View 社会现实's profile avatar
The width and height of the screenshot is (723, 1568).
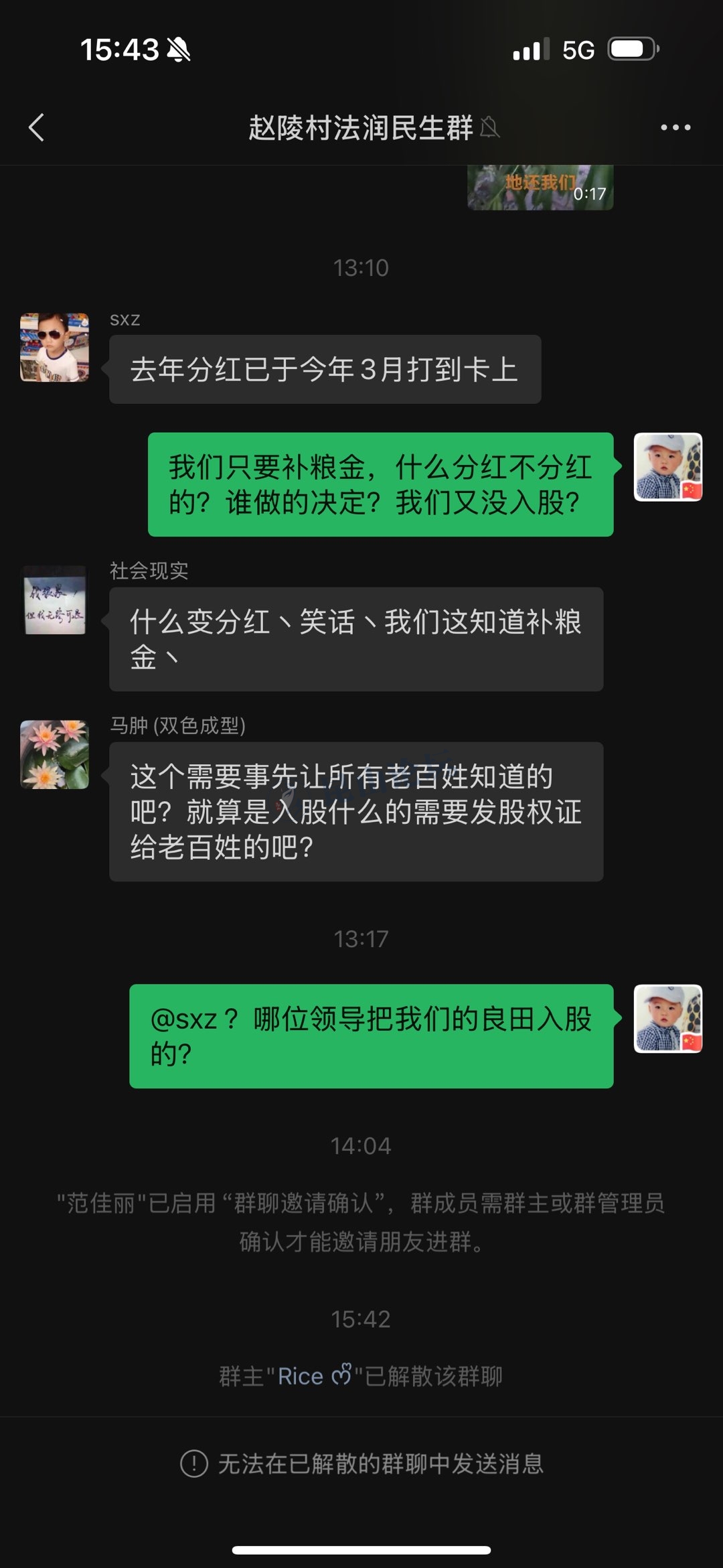point(54,600)
